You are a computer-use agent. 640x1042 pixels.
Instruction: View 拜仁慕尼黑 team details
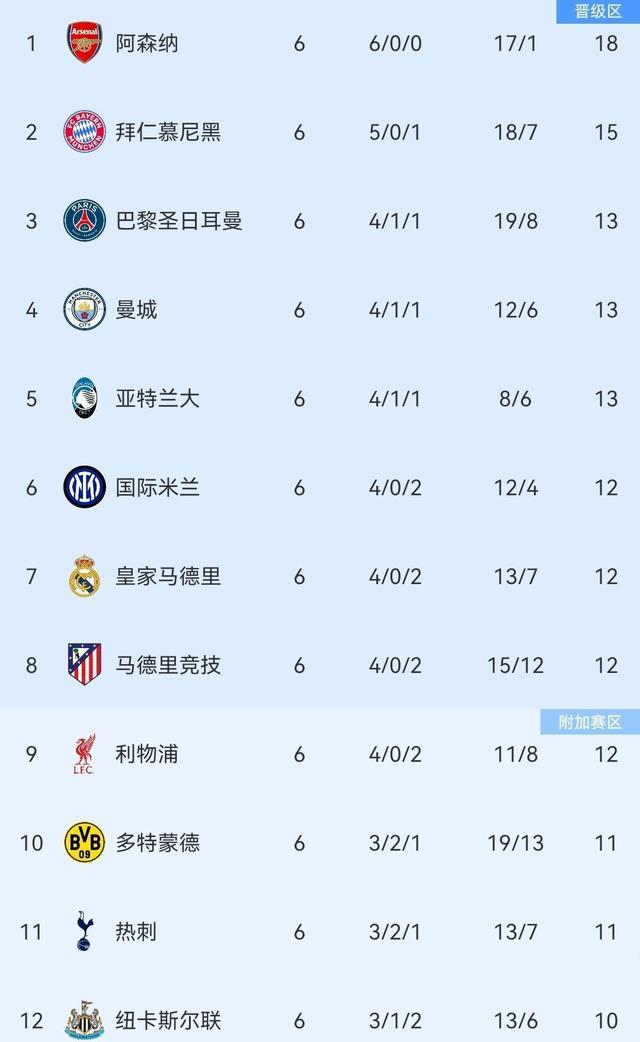(x=168, y=132)
